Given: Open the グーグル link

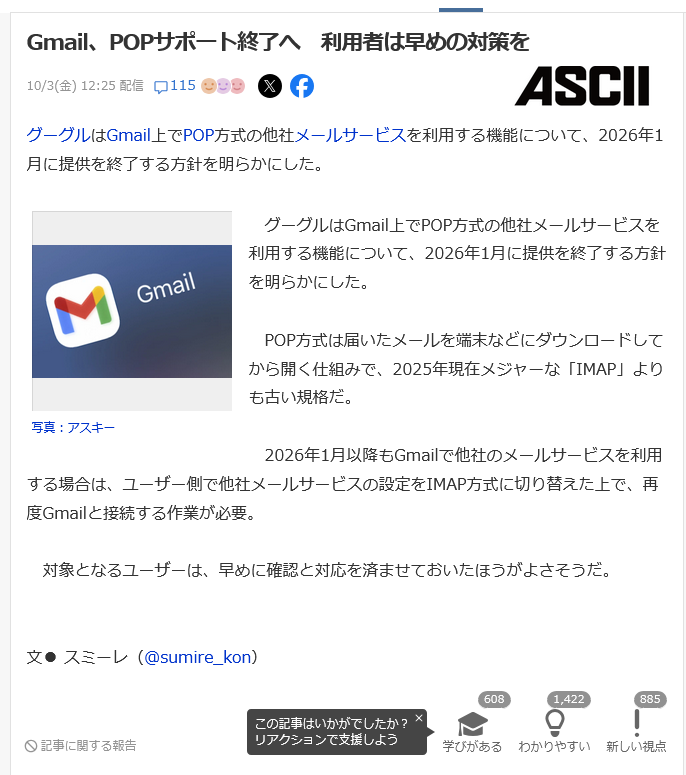Looking at the screenshot, I should 49,135.
